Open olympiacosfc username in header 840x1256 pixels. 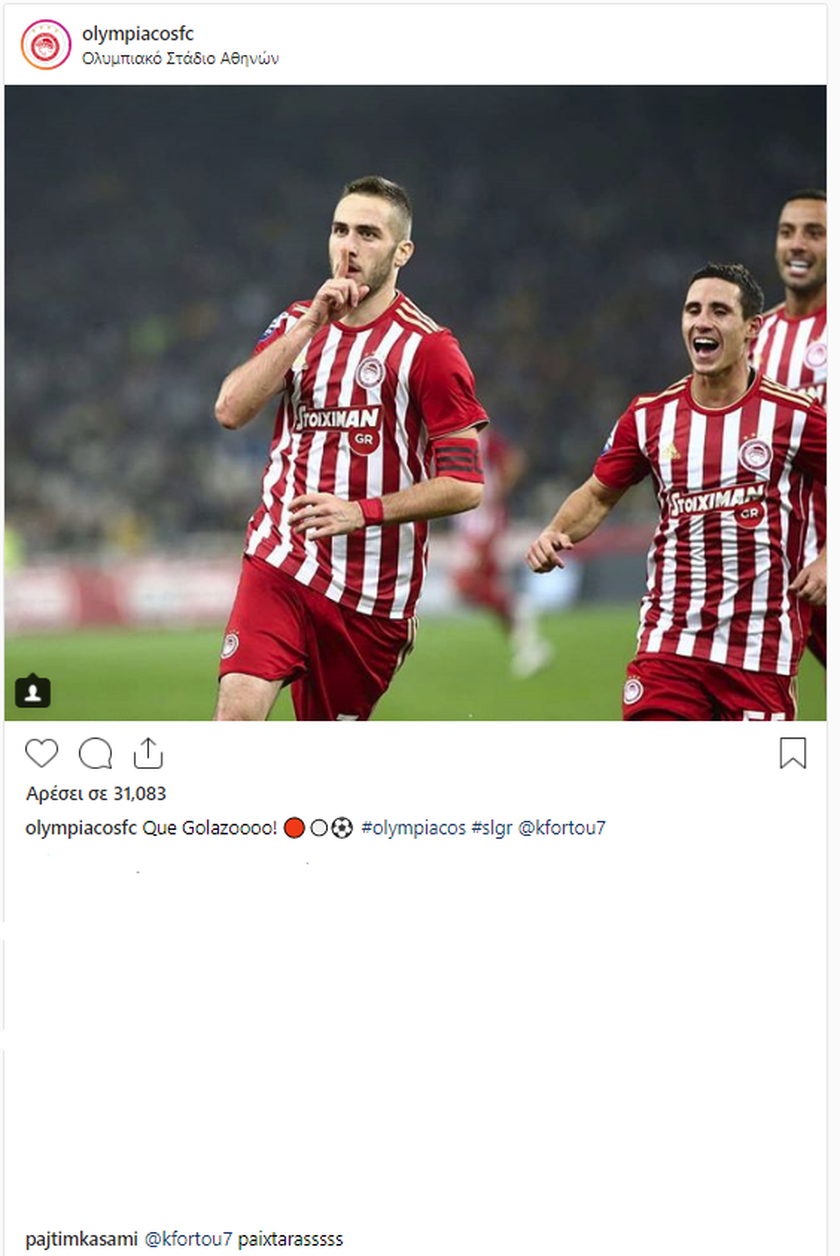pos(138,35)
